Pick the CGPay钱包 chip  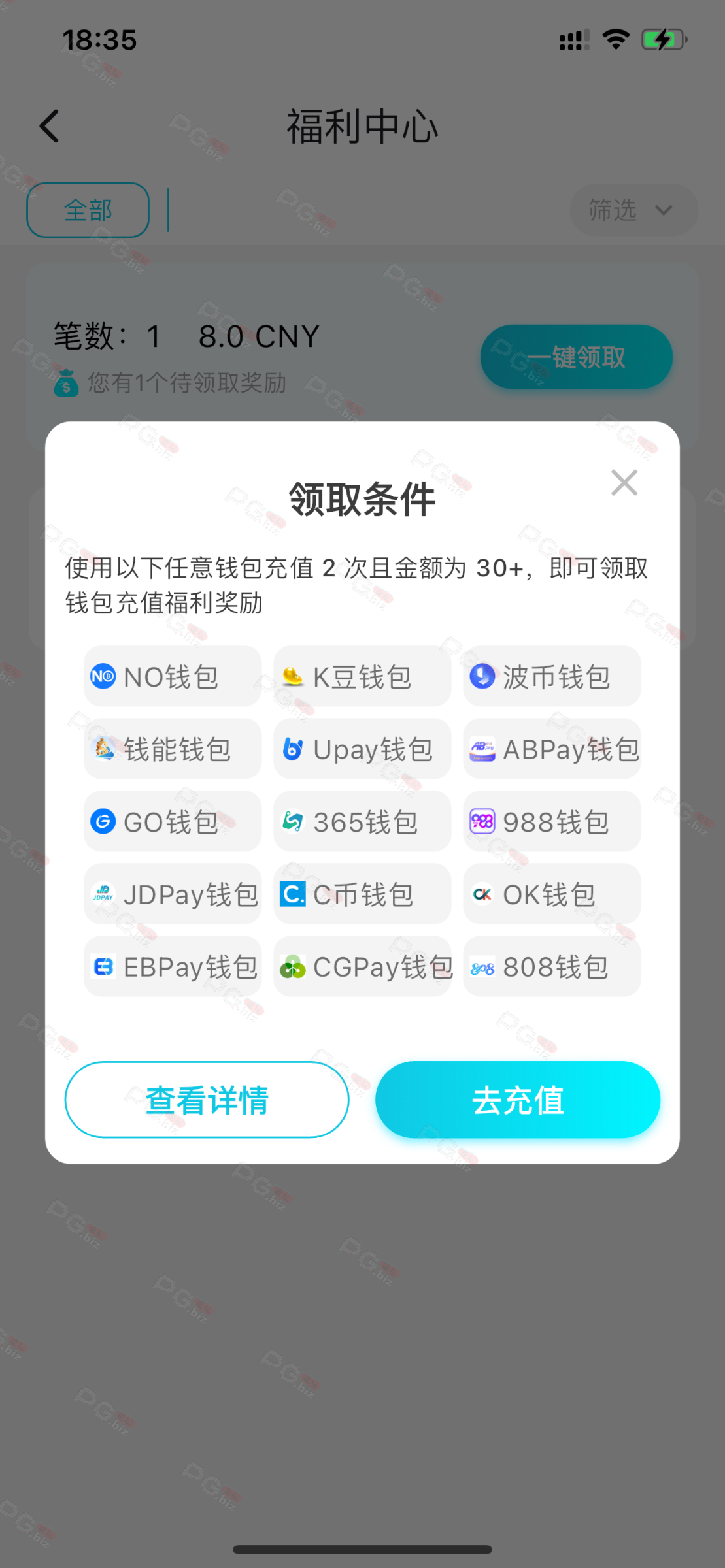[x=362, y=966]
